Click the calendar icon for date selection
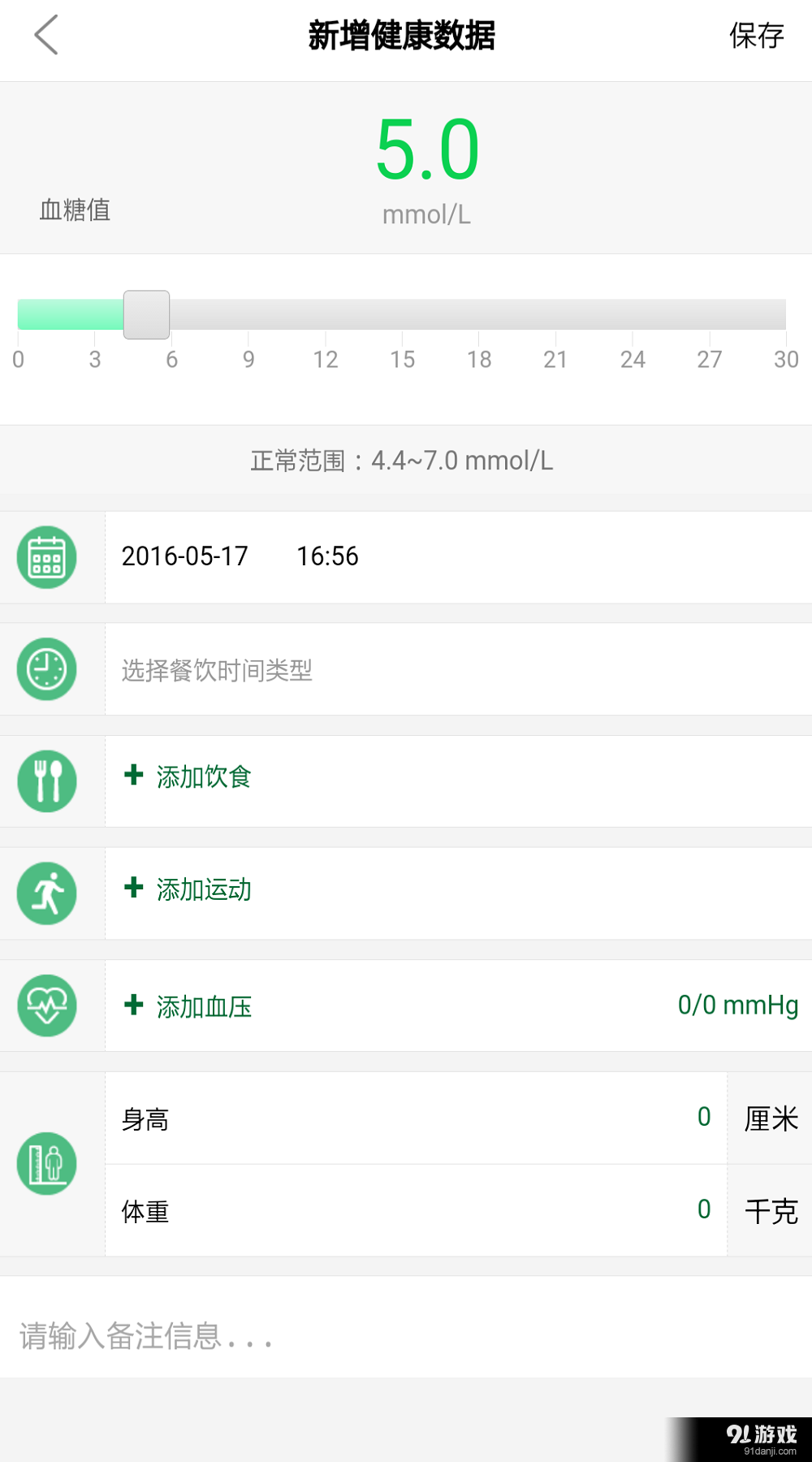Viewport: 812px width, 1462px height. tap(47, 557)
